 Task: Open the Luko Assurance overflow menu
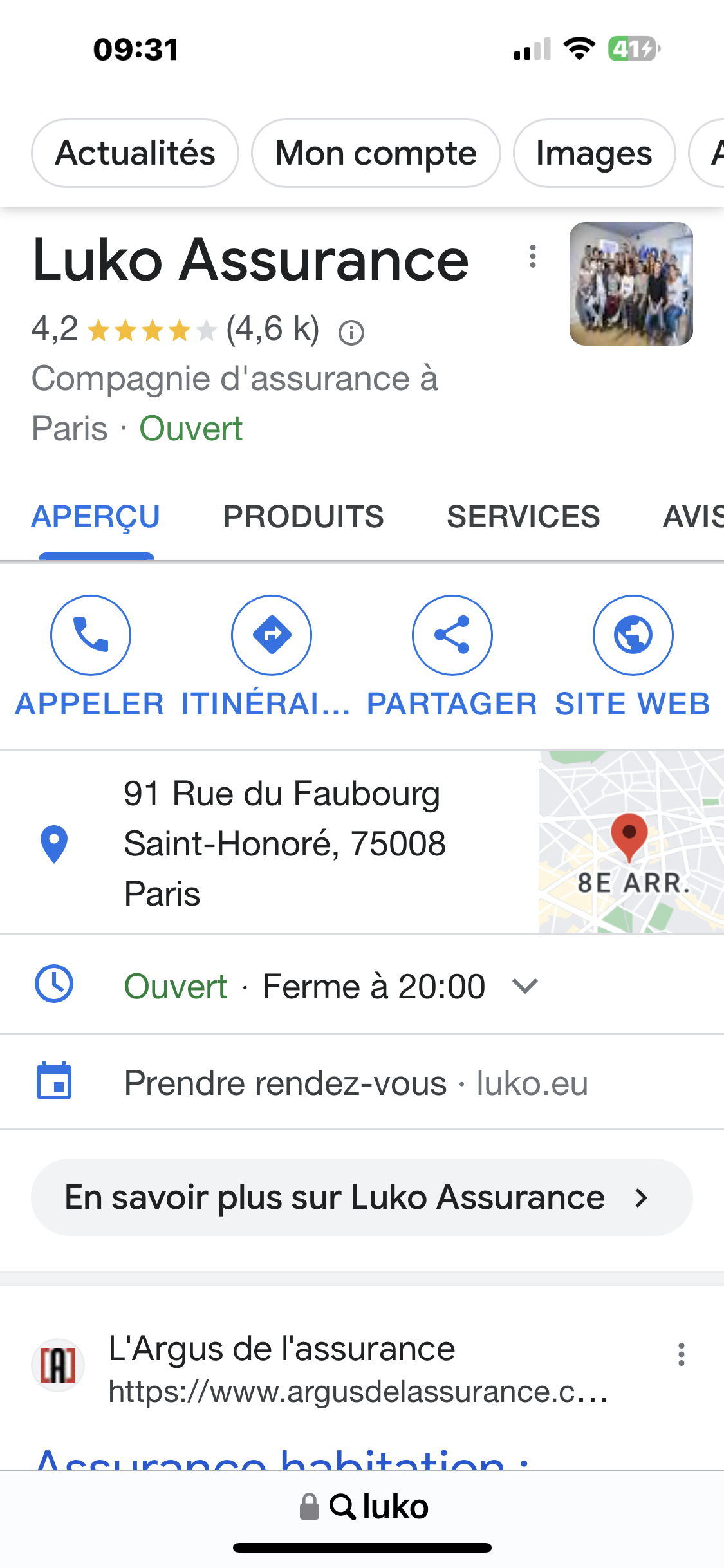532,257
